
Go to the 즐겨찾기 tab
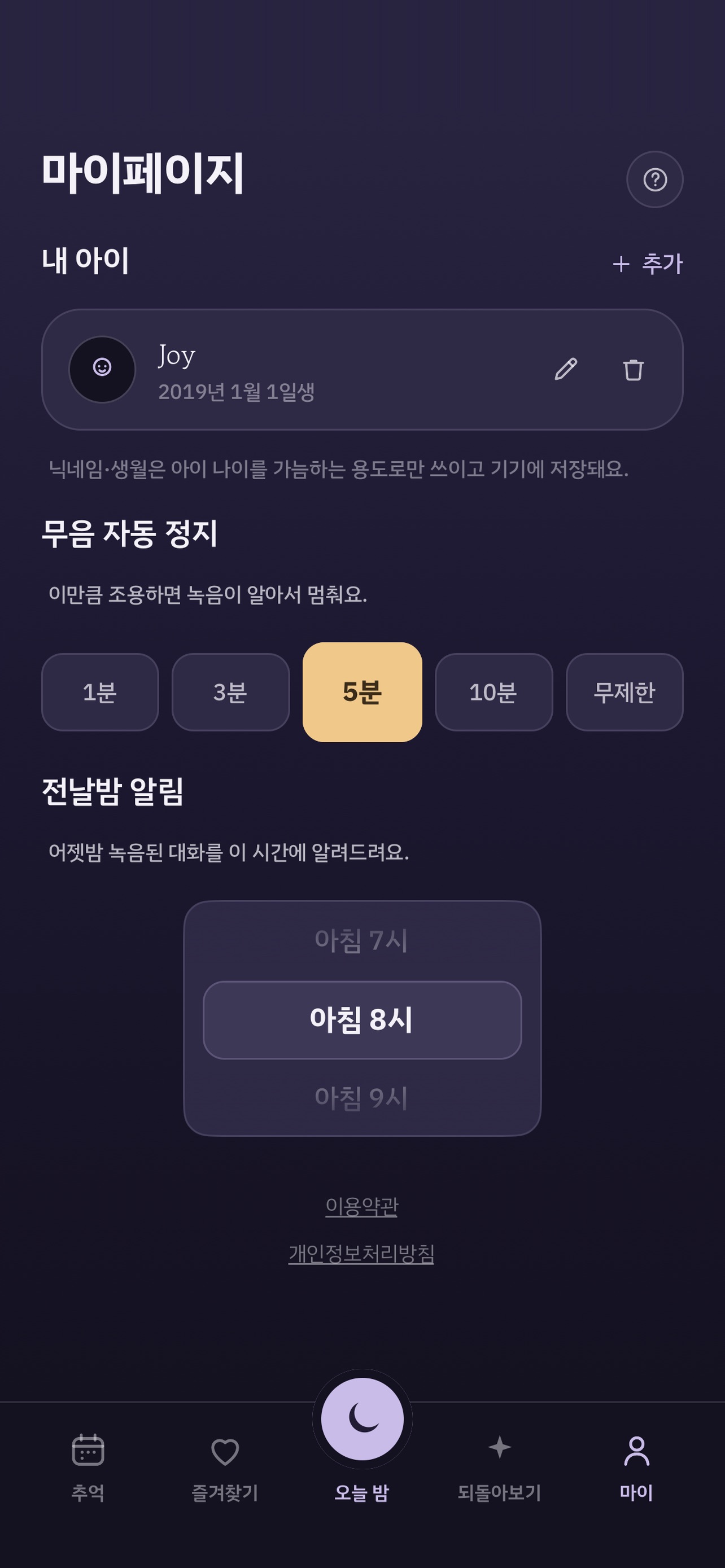[x=225, y=1468]
